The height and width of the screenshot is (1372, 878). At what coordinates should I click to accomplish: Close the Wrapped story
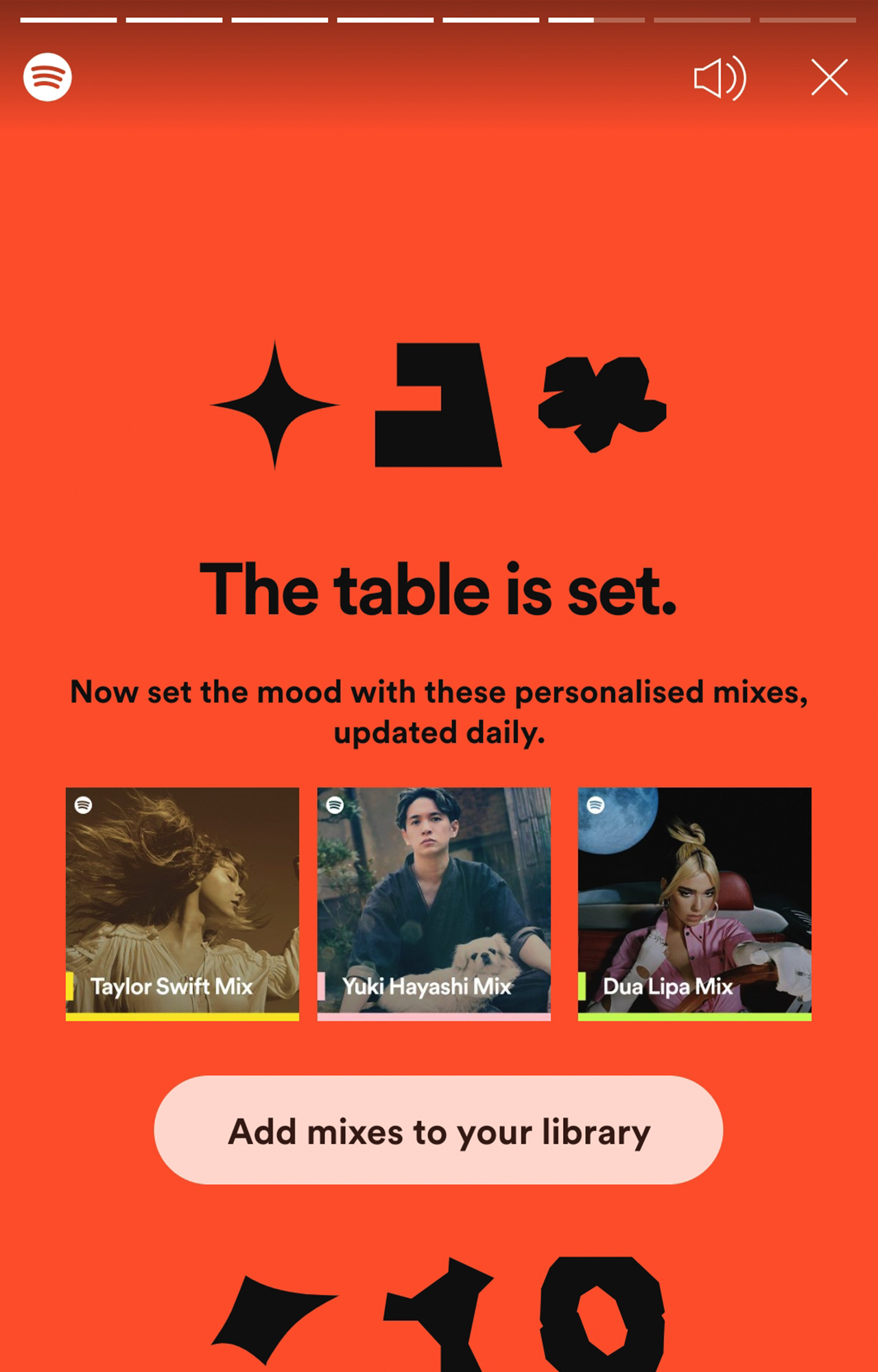pyautogui.click(x=829, y=77)
